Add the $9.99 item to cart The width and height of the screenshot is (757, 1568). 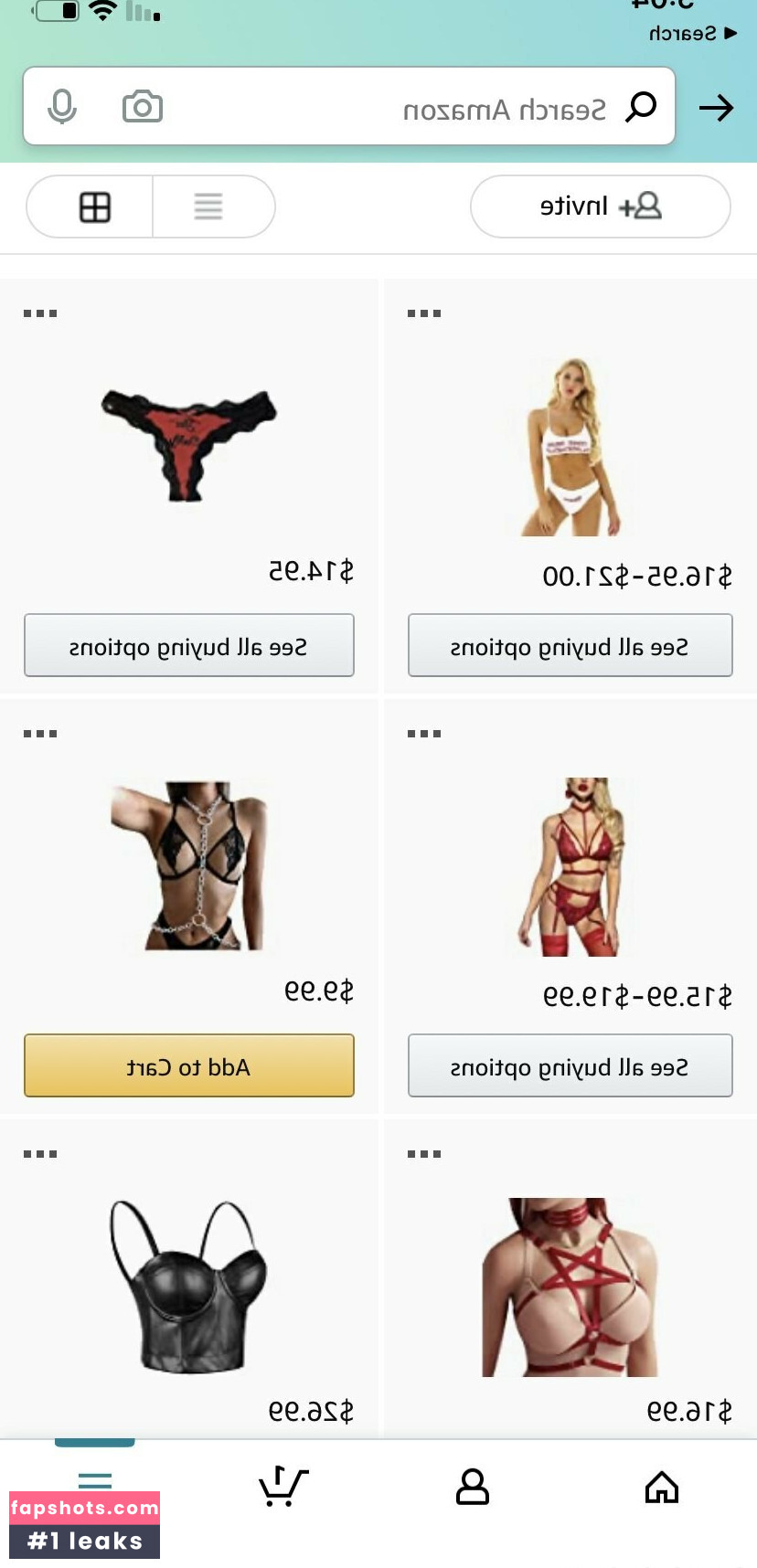point(188,1065)
